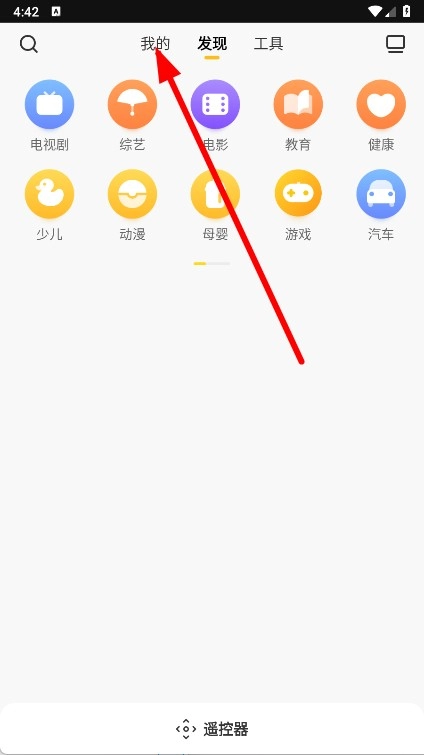Switch to the 工具 tab

pos(269,44)
